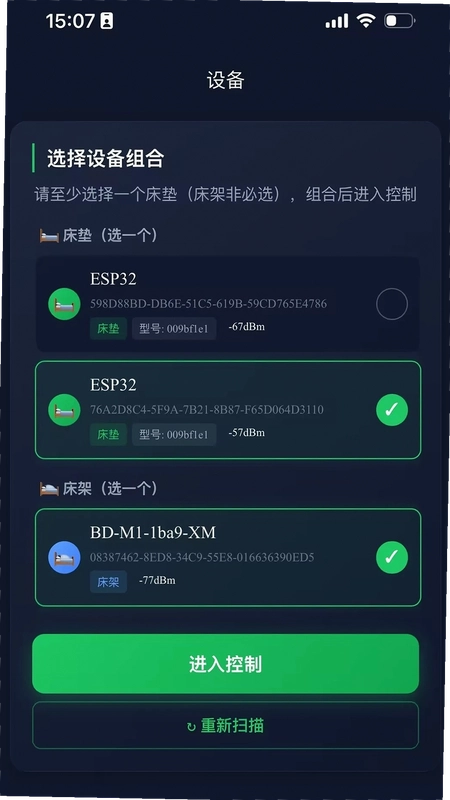The height and width of the screenshot is (800, 450).
Task: Uncheck the BD-M1-1ba9-XM bed frame
Action: [x=228, y=557]
